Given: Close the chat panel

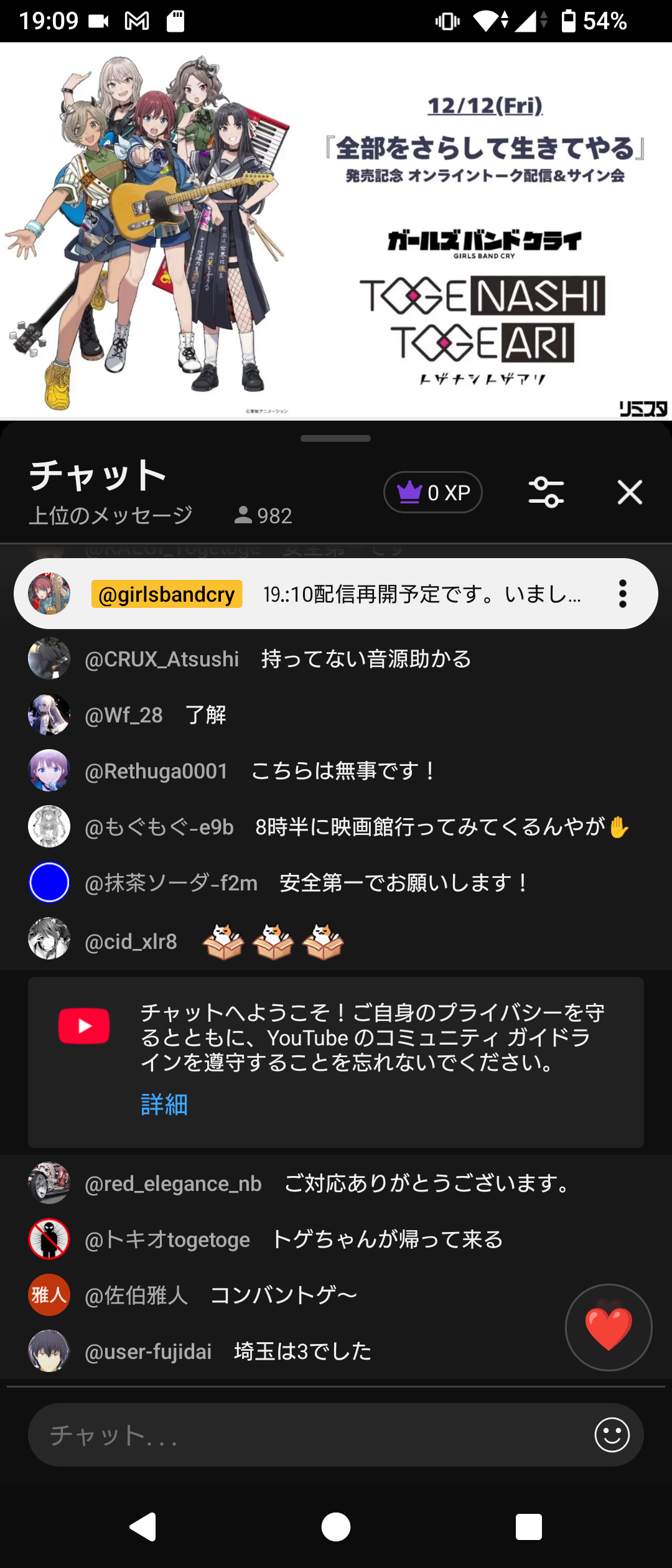Looking at the screenshot, I should (629, 492).
